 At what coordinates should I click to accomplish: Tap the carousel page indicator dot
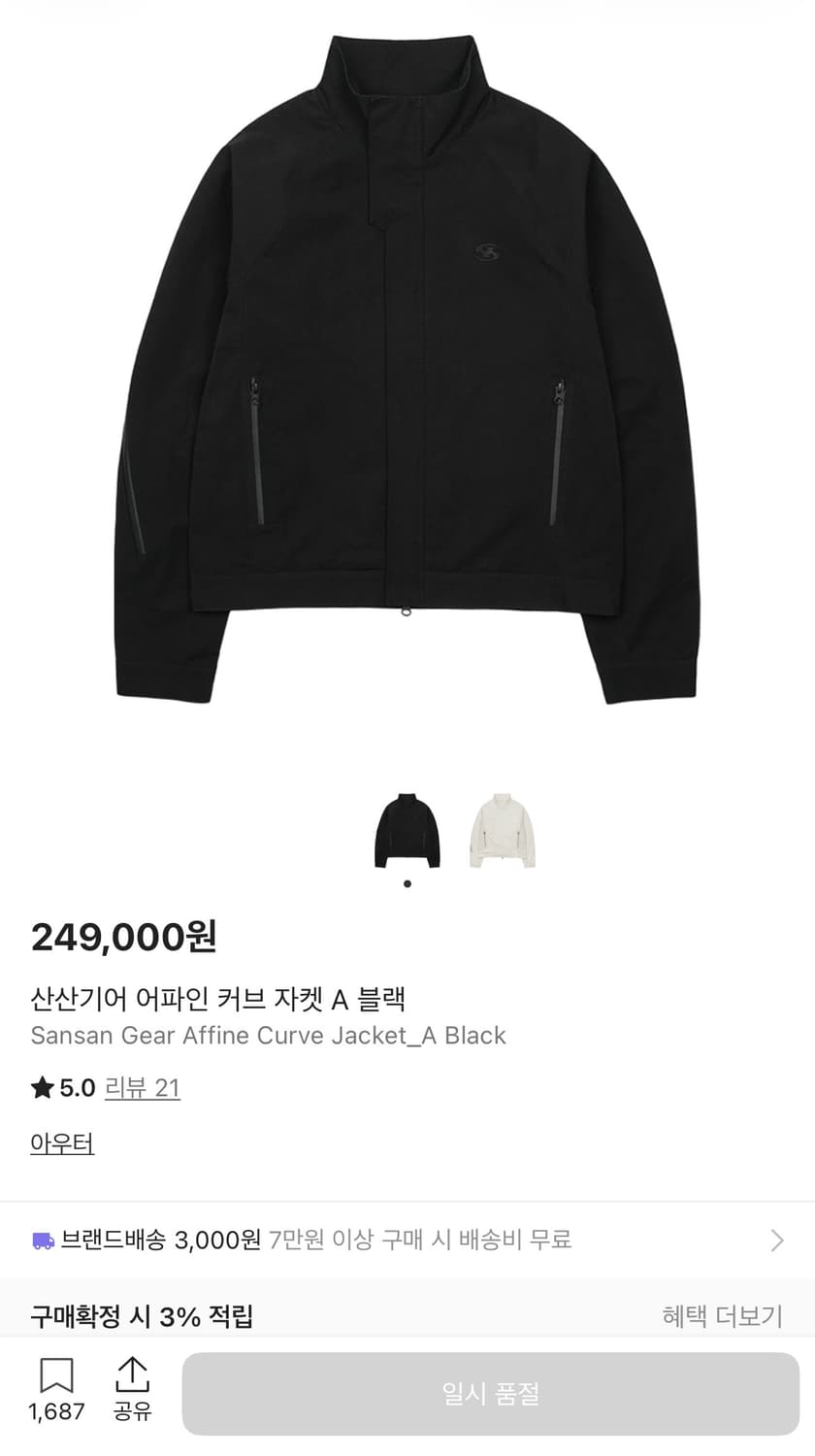[407, 881]
